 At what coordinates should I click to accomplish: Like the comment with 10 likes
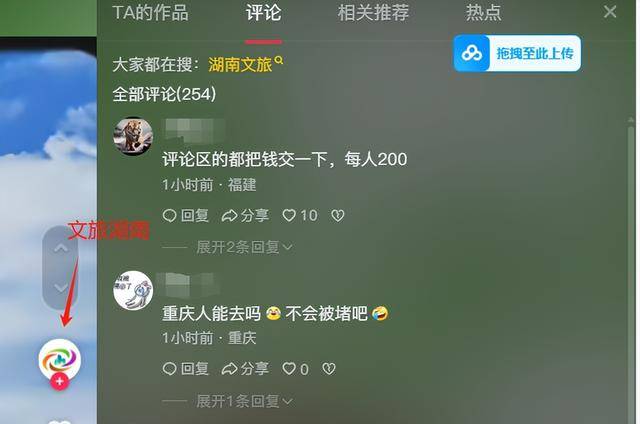click(x=299, y=215)
